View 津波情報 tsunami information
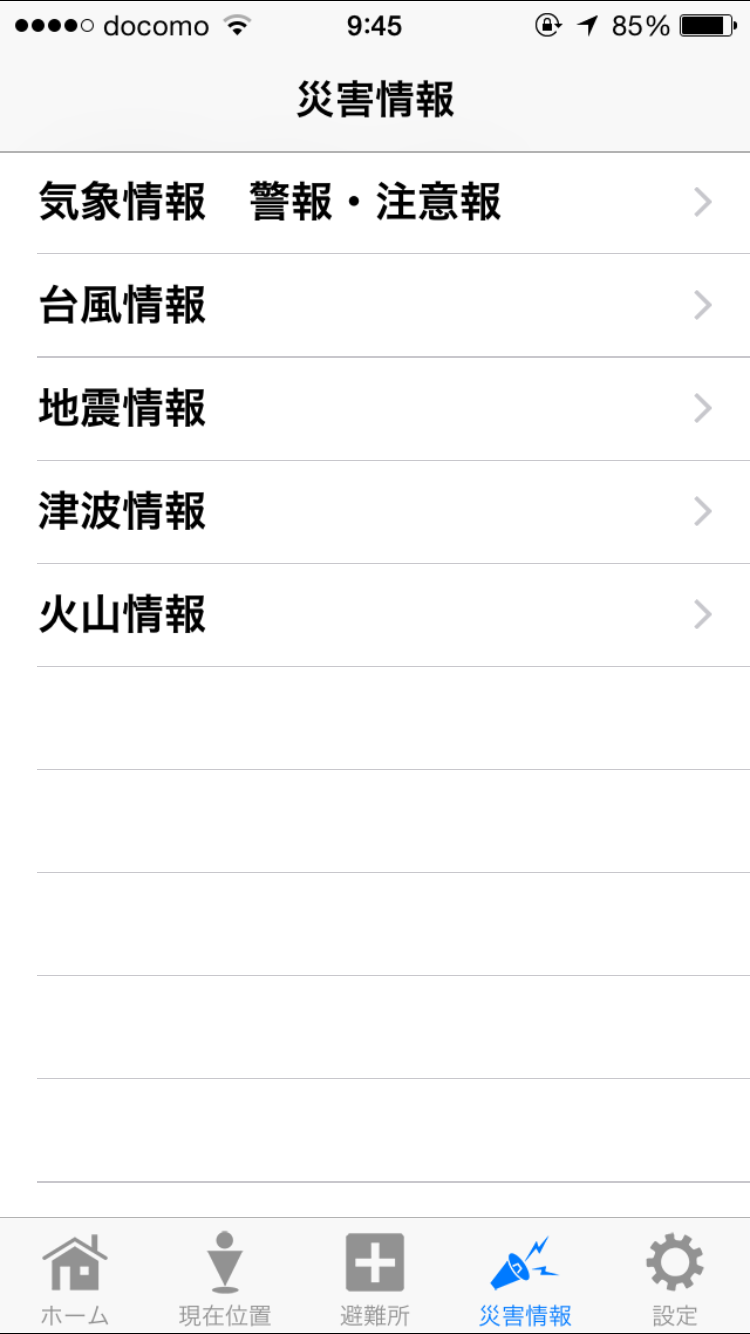This screenshot has width=750, height=1334. tap(375, 512)
